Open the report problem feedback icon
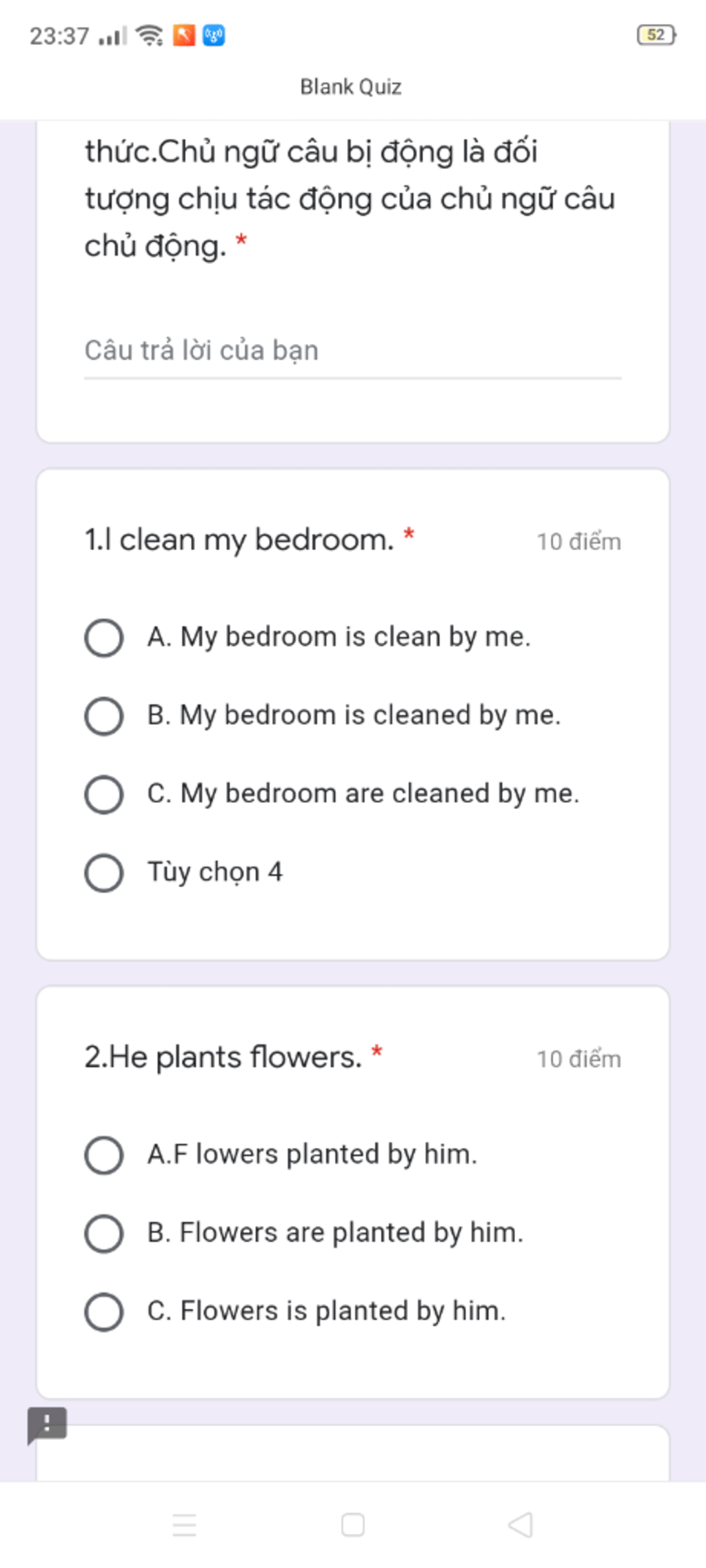Image resolution: width=706 pixels, height=1568 pixels. tap(47, 1424)
